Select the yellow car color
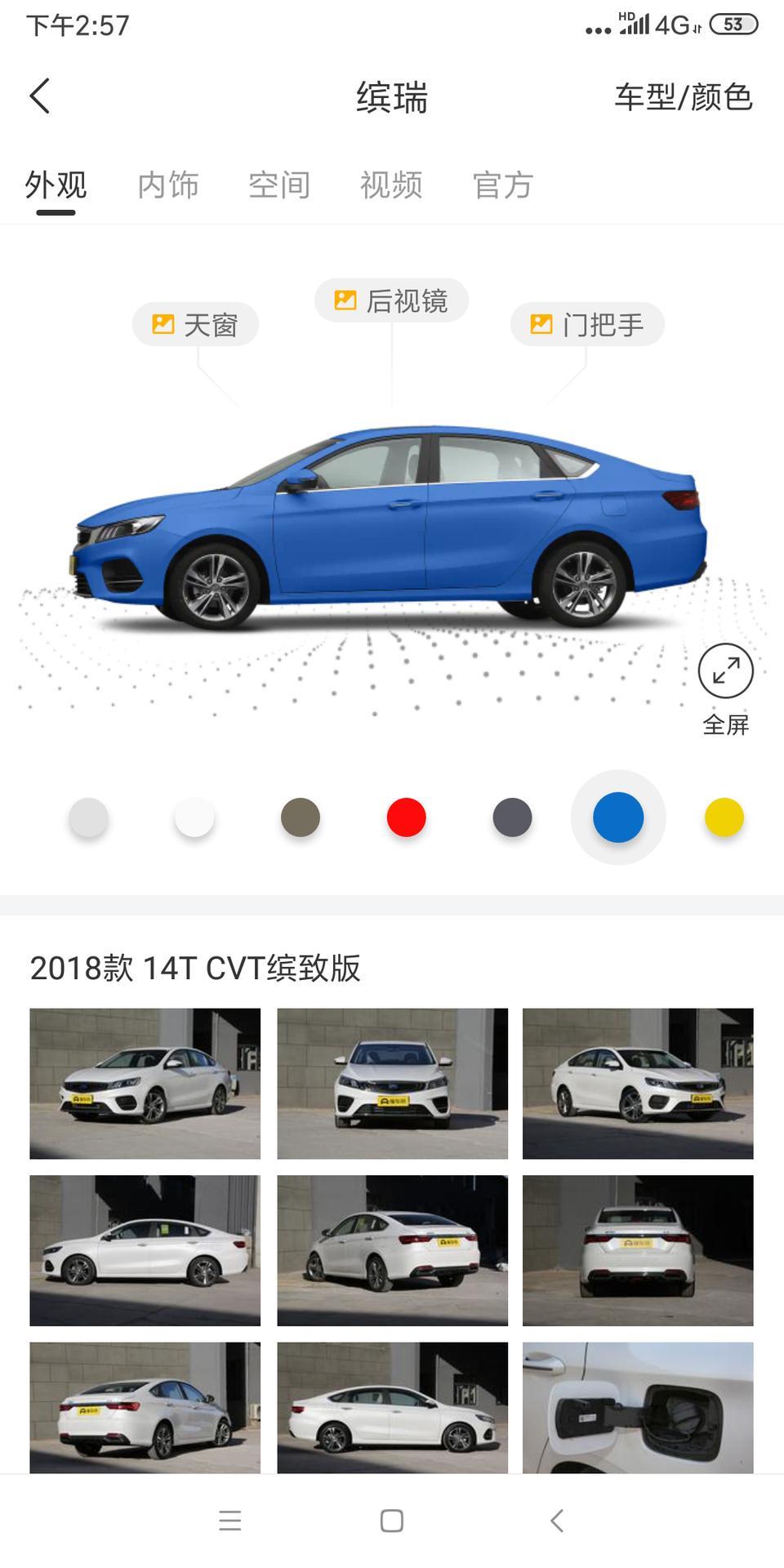784x1568 pixels. click(x=724, y=817)
